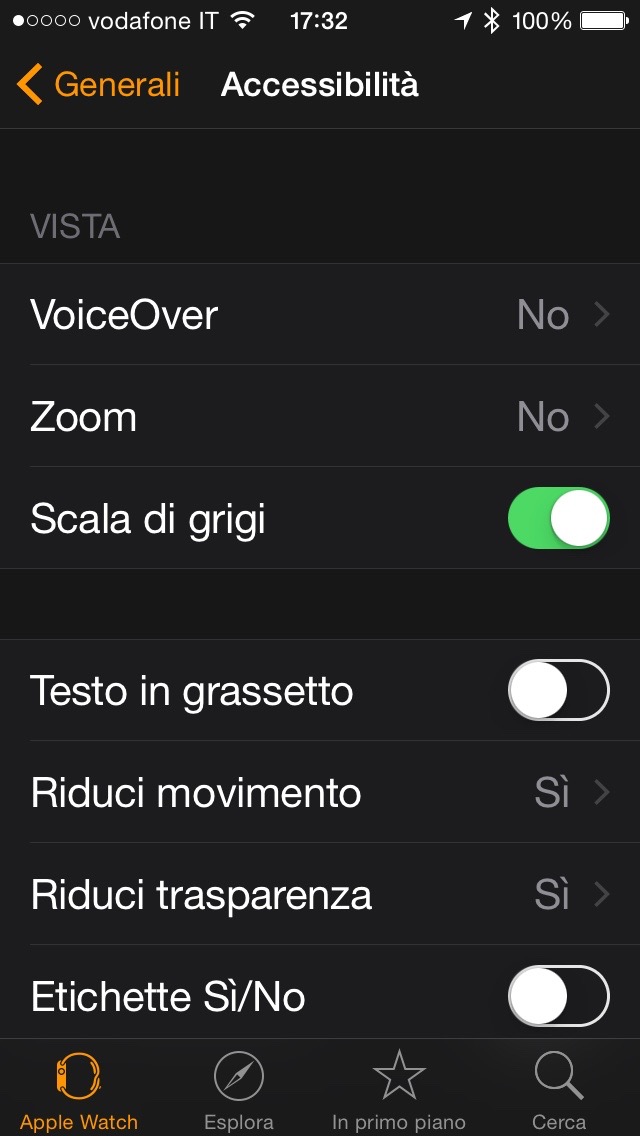The image size is (640, 1136).
Task: Open VoiceOver settings
Action: point(320,315)
